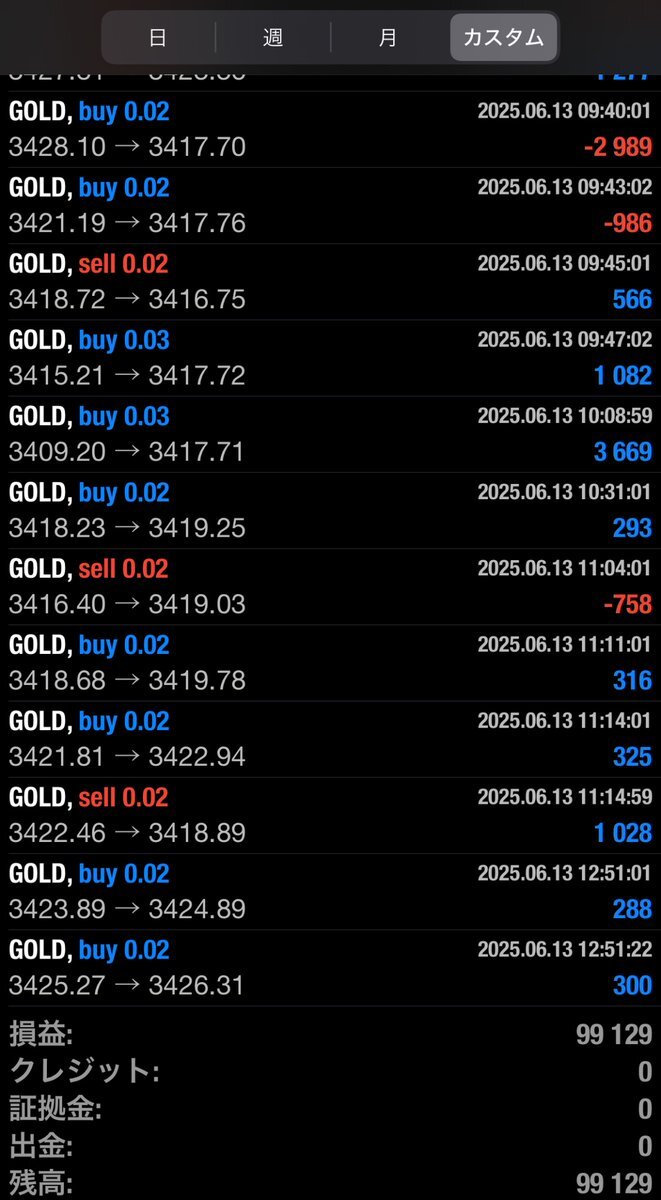Viewport: 661px width, 1200px height.
Task: Expand the GOLD buy trade at 10:31:01
Action: point(330,510)
